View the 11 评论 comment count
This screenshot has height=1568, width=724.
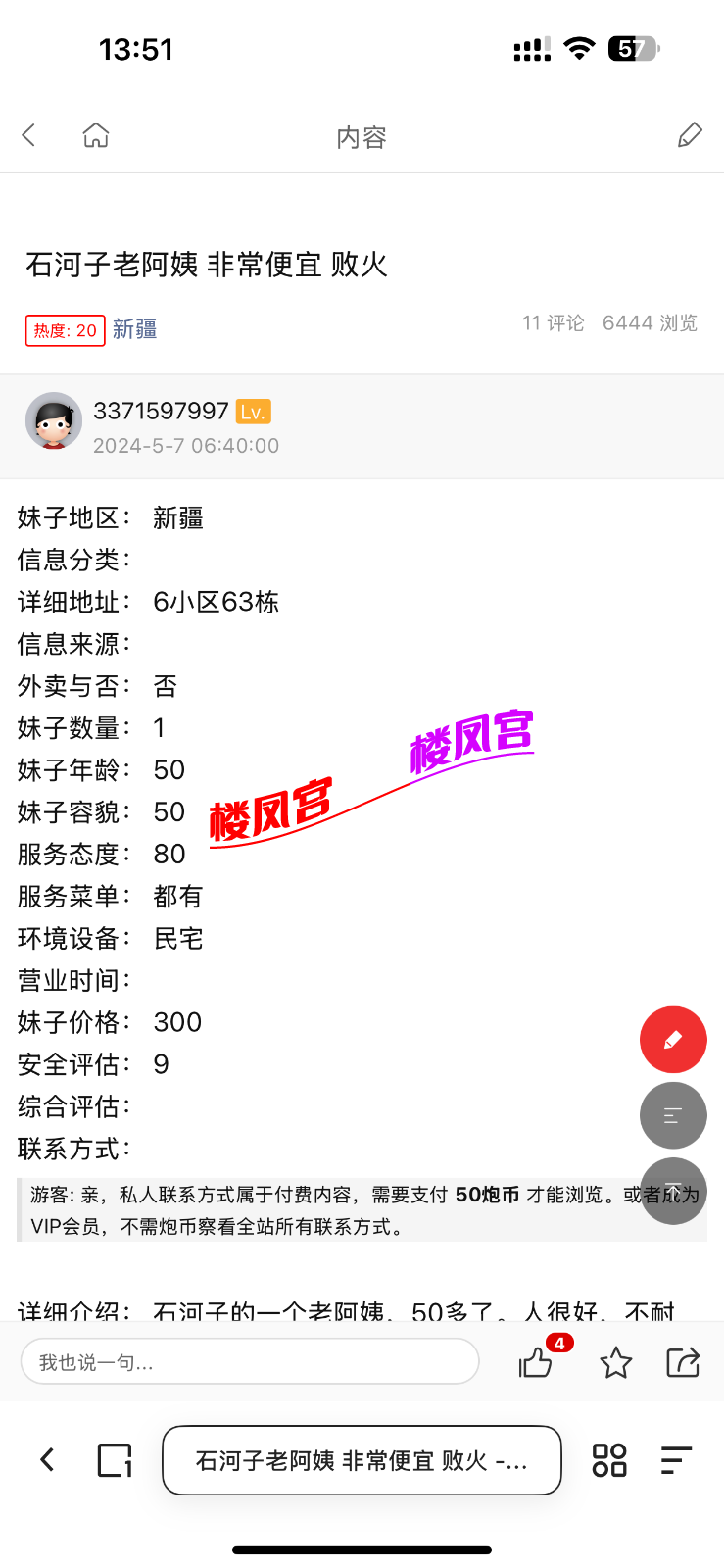pyautogui.click(x=553, y=322)
